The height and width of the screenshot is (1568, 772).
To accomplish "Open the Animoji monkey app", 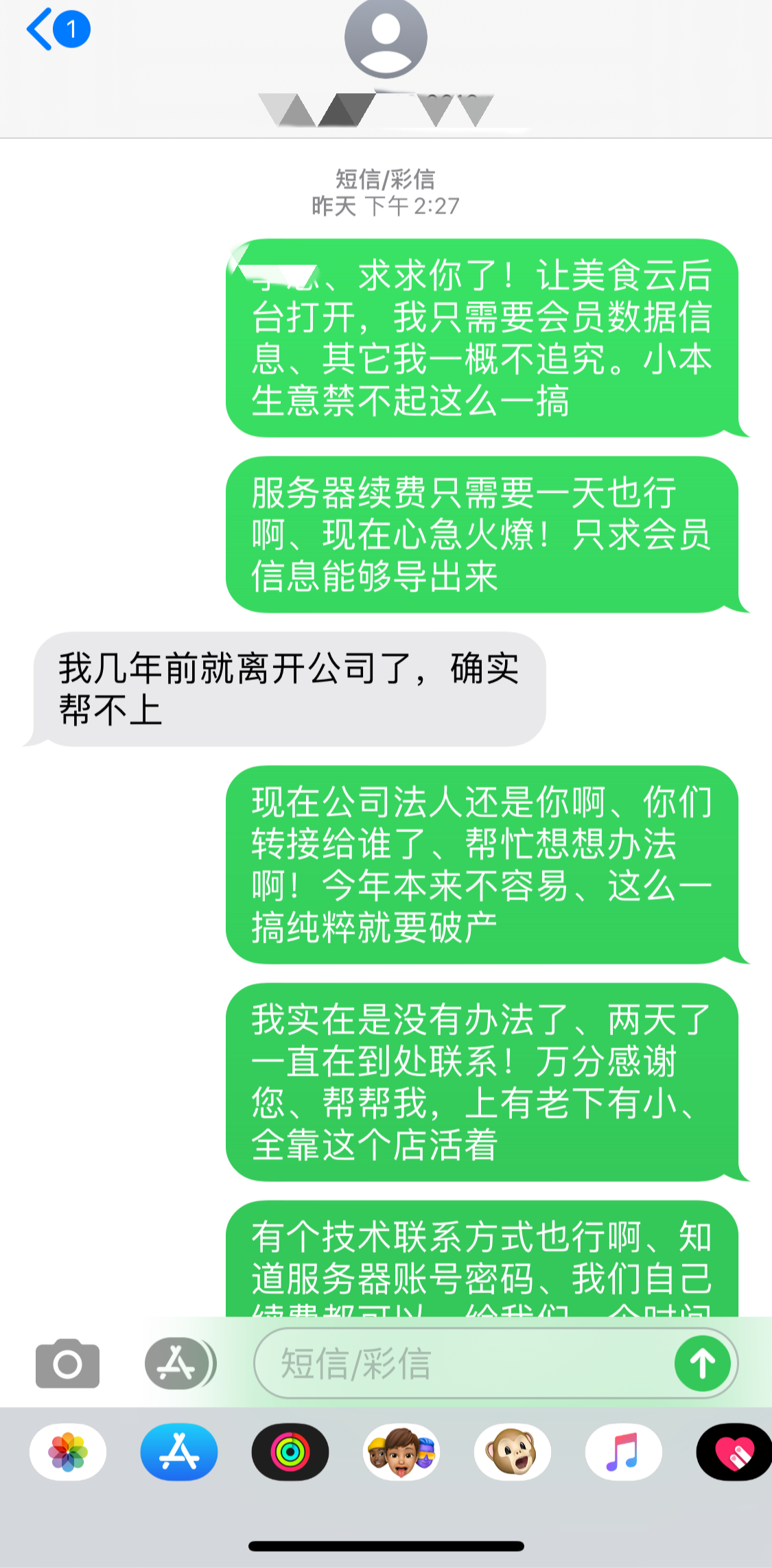I will (513, 1452).
